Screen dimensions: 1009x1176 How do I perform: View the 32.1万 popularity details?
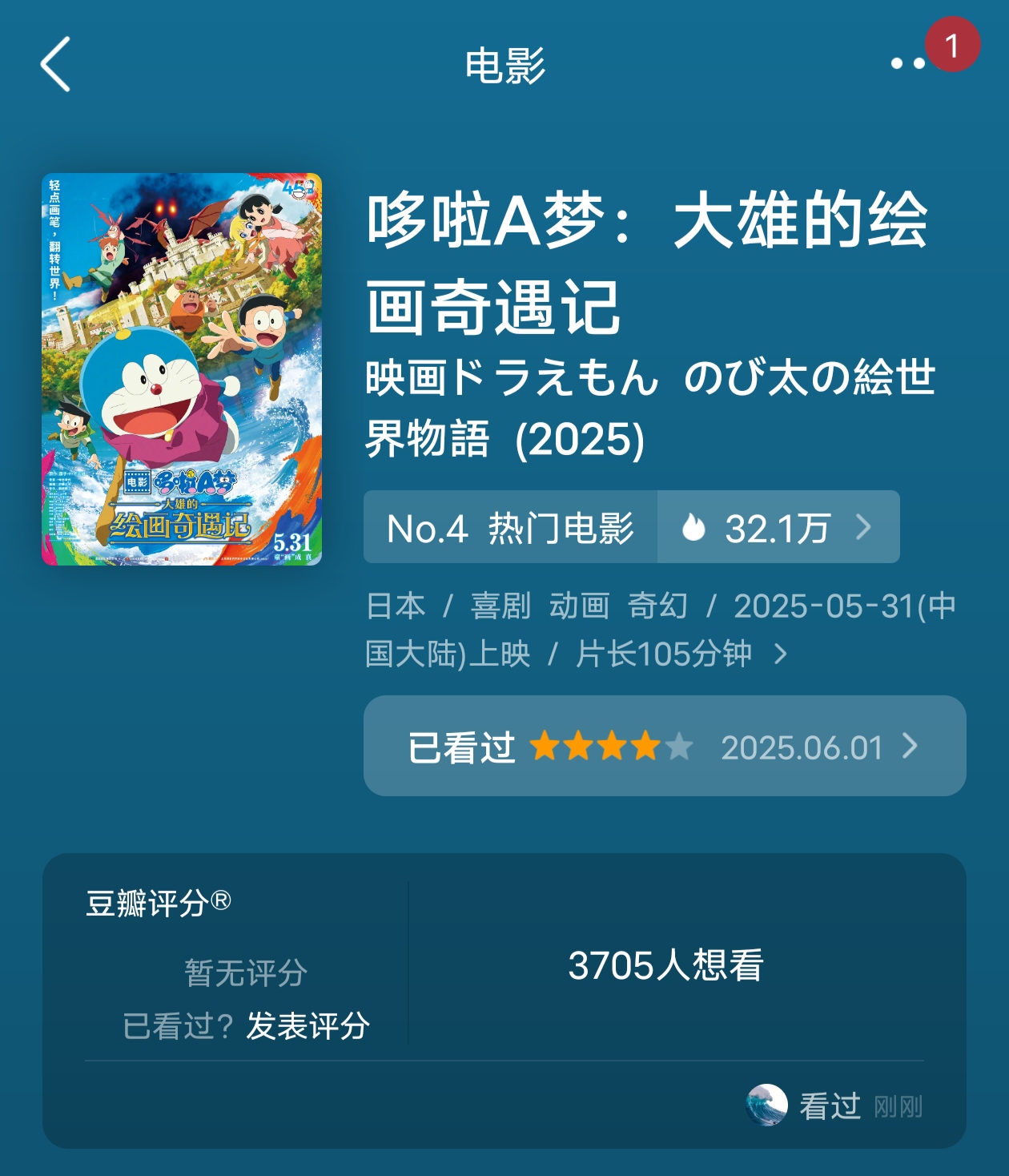777,528
